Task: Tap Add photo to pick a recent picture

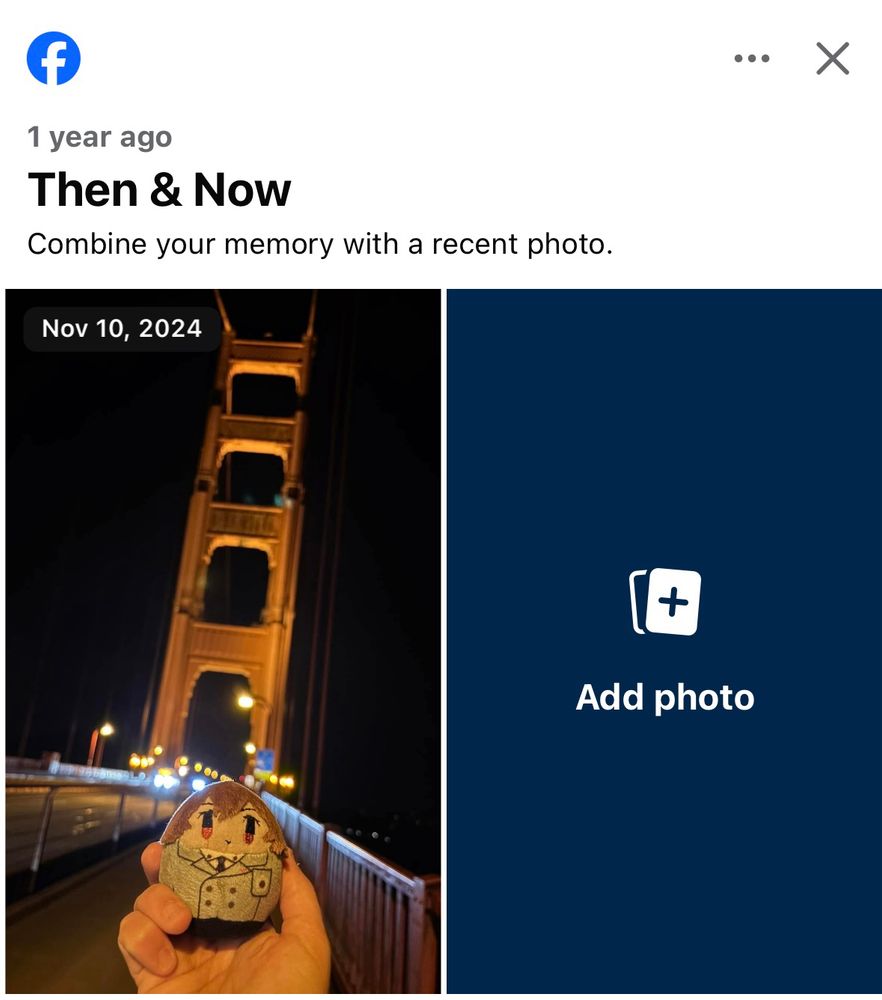Action: (x=665, y=640)
